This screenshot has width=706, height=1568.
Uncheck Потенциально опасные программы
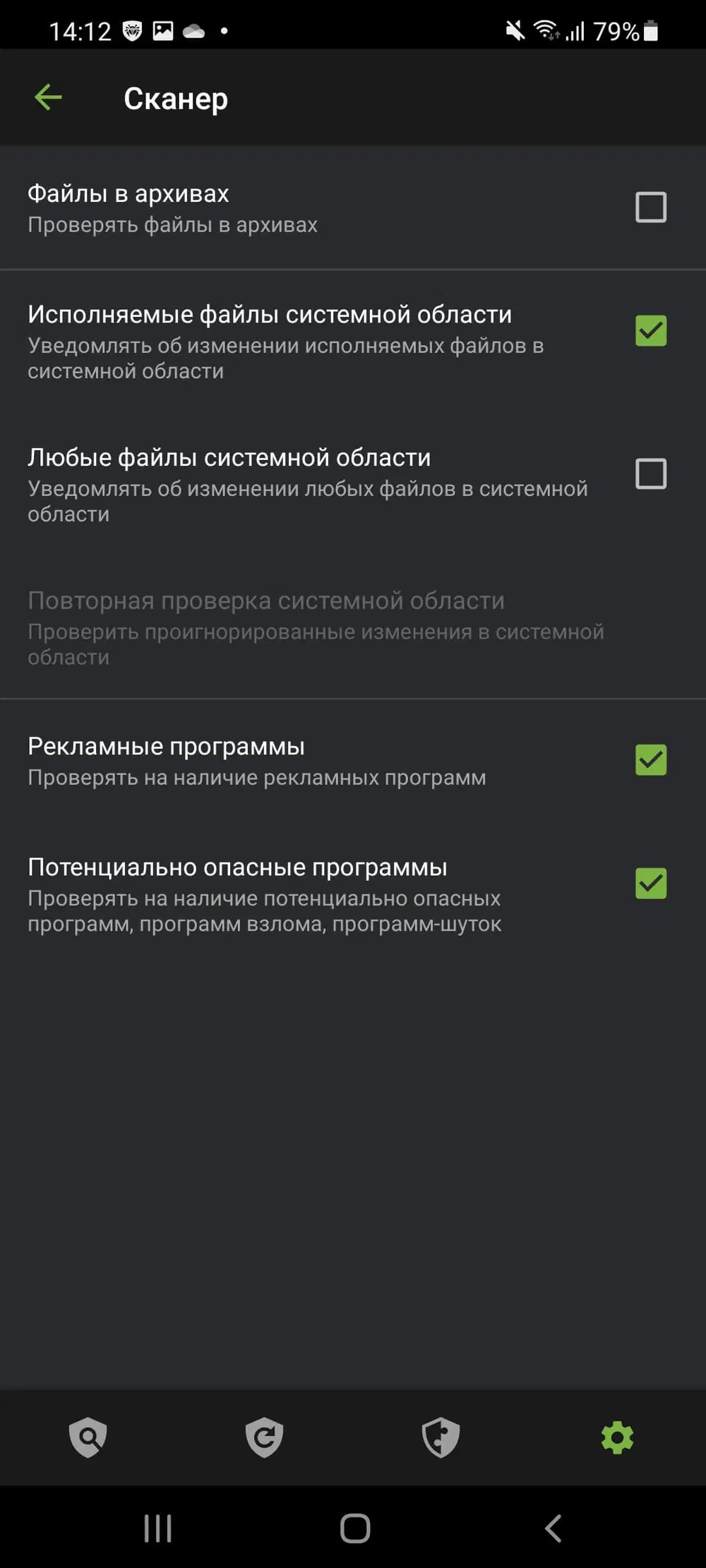(x=650, y=883)
